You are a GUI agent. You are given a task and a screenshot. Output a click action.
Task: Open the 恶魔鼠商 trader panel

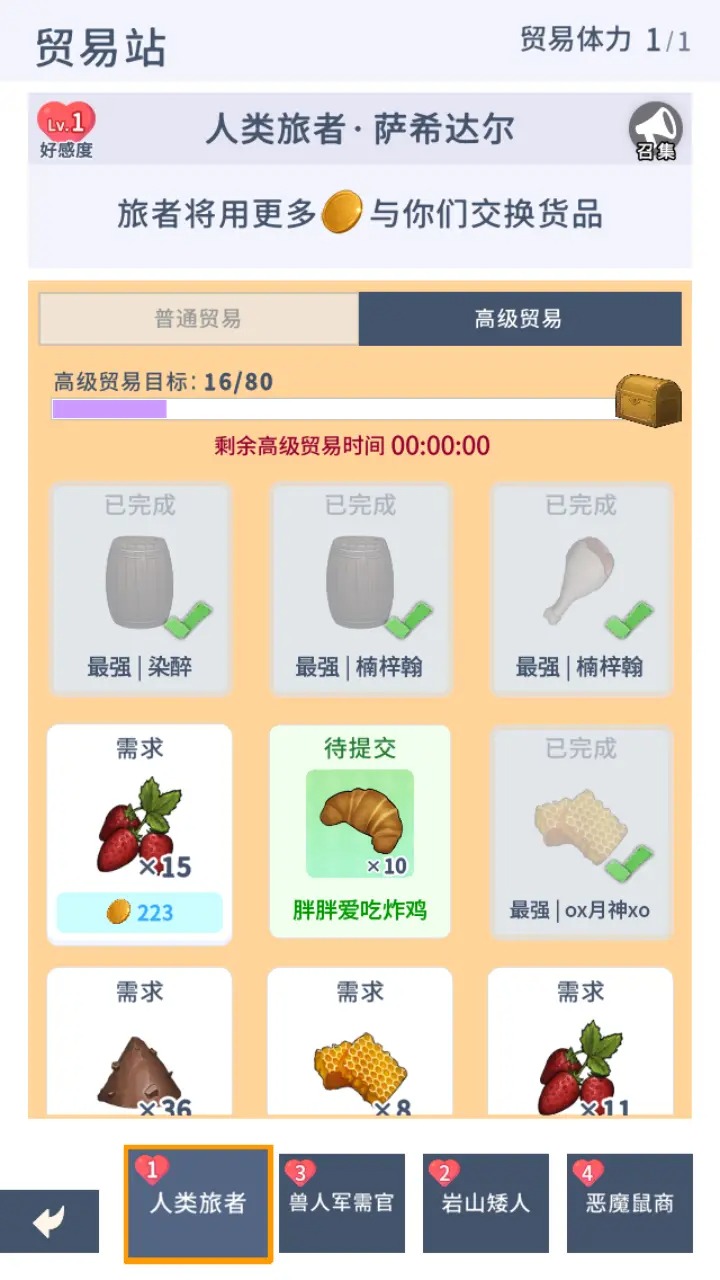click(x=630, y=1200)
